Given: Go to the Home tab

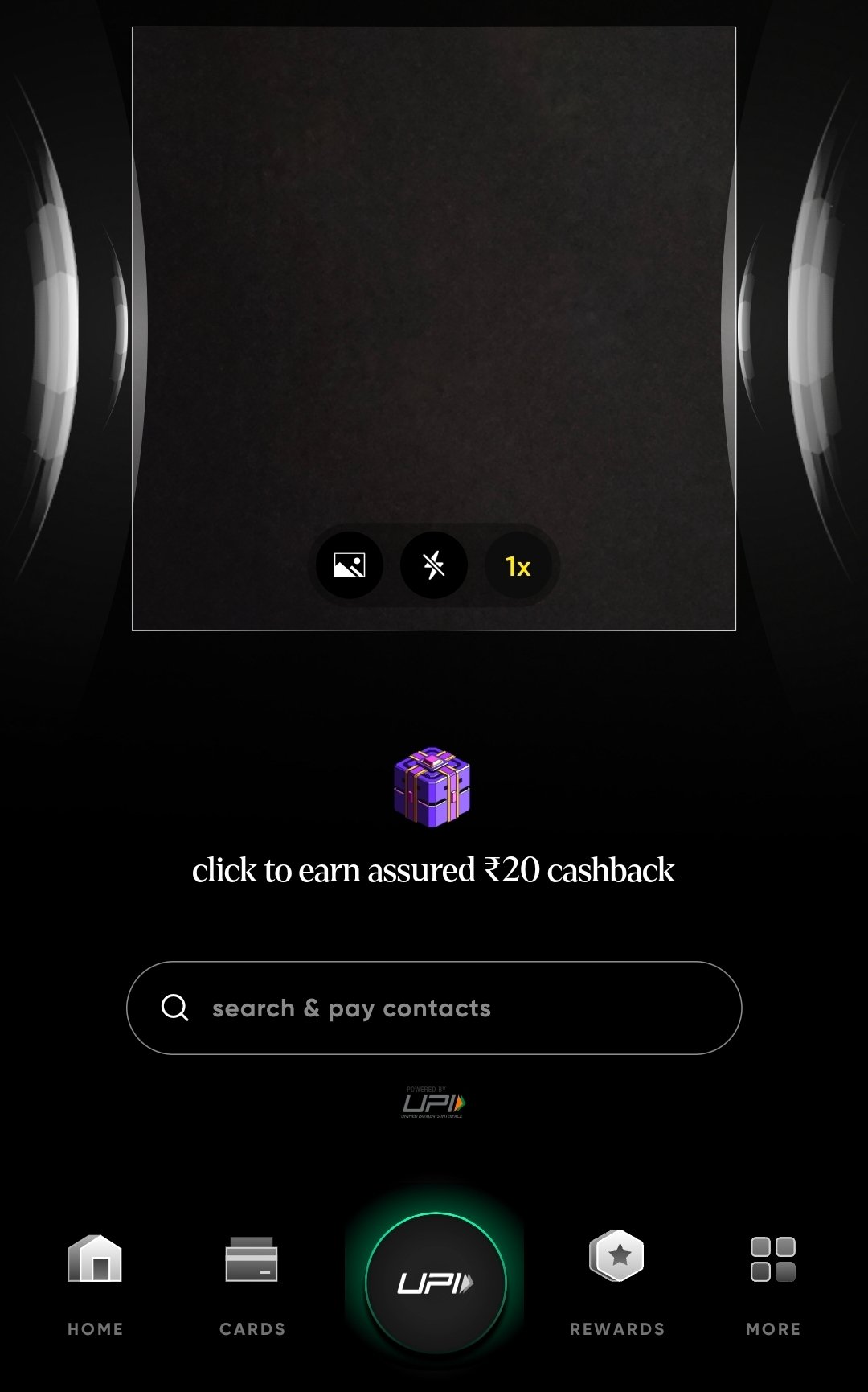Looking at the screenshot, I should [95, 1282].
